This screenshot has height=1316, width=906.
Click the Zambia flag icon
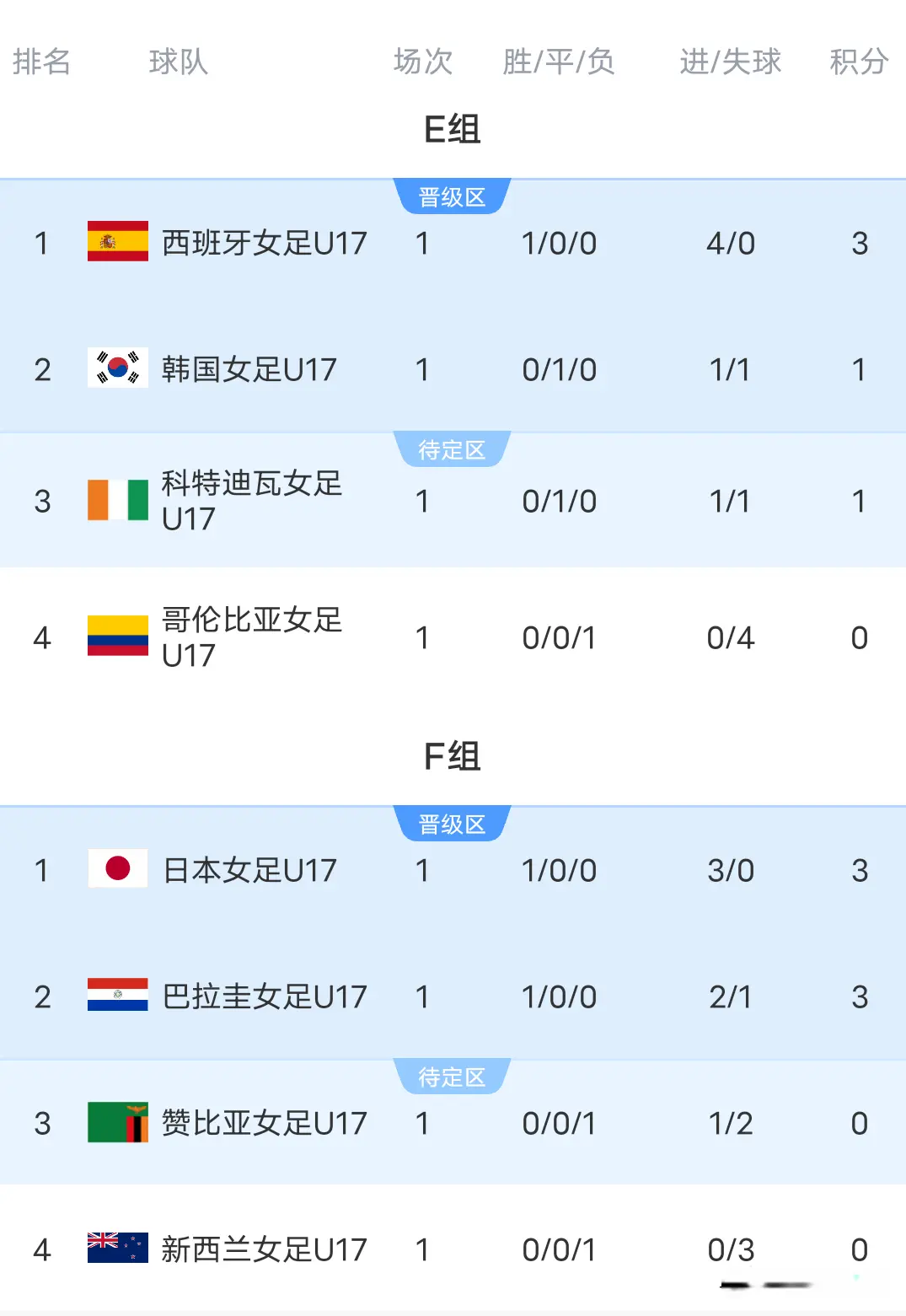[119, 1123]
